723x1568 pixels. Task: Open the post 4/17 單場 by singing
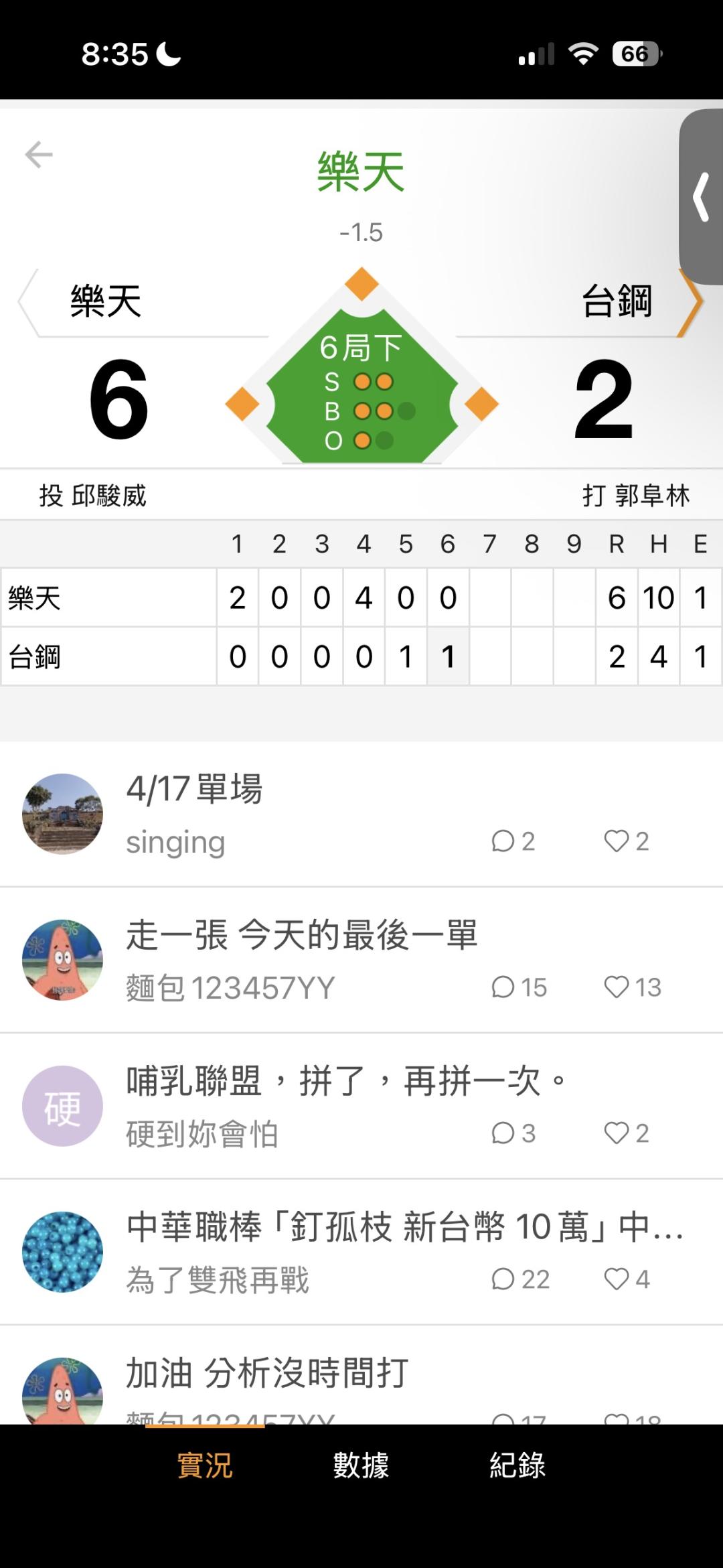point(194,789)
